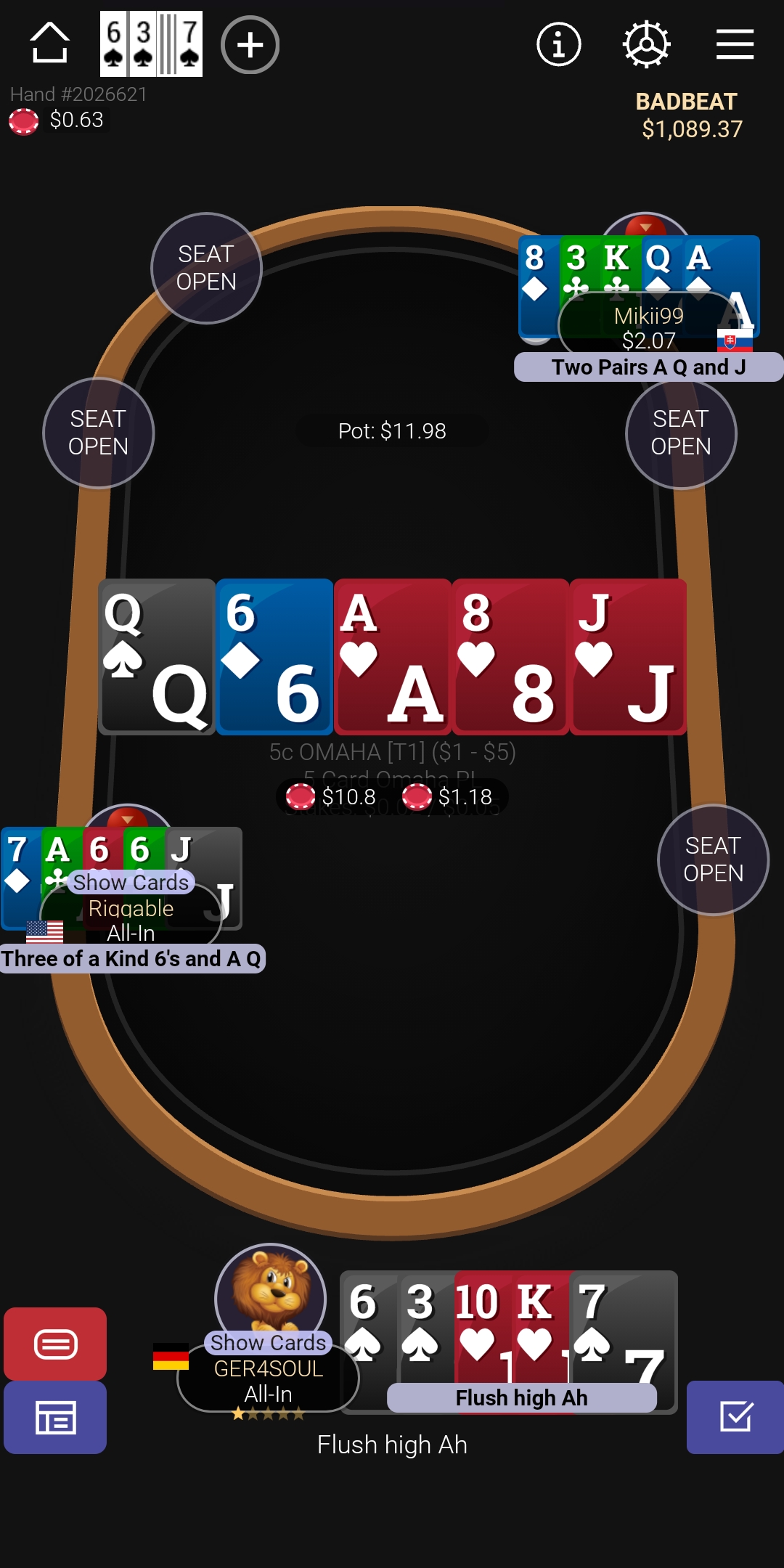The width and height of the screenshot is (784, 1568).
Task: Open the hamburger menu
Action: 735,44
